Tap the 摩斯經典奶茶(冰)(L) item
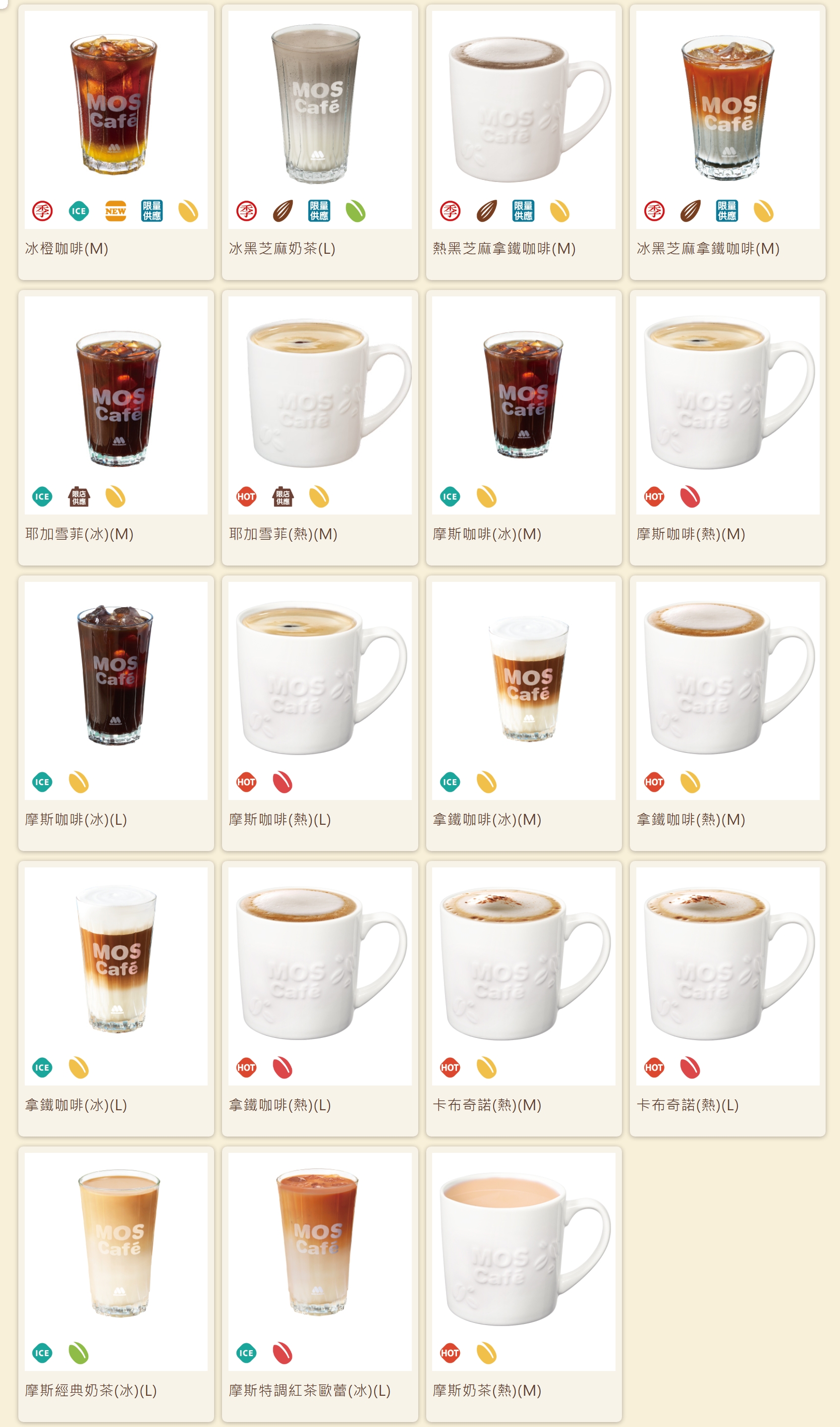This screenshot has height=1427, width=840. point(116,1284)
